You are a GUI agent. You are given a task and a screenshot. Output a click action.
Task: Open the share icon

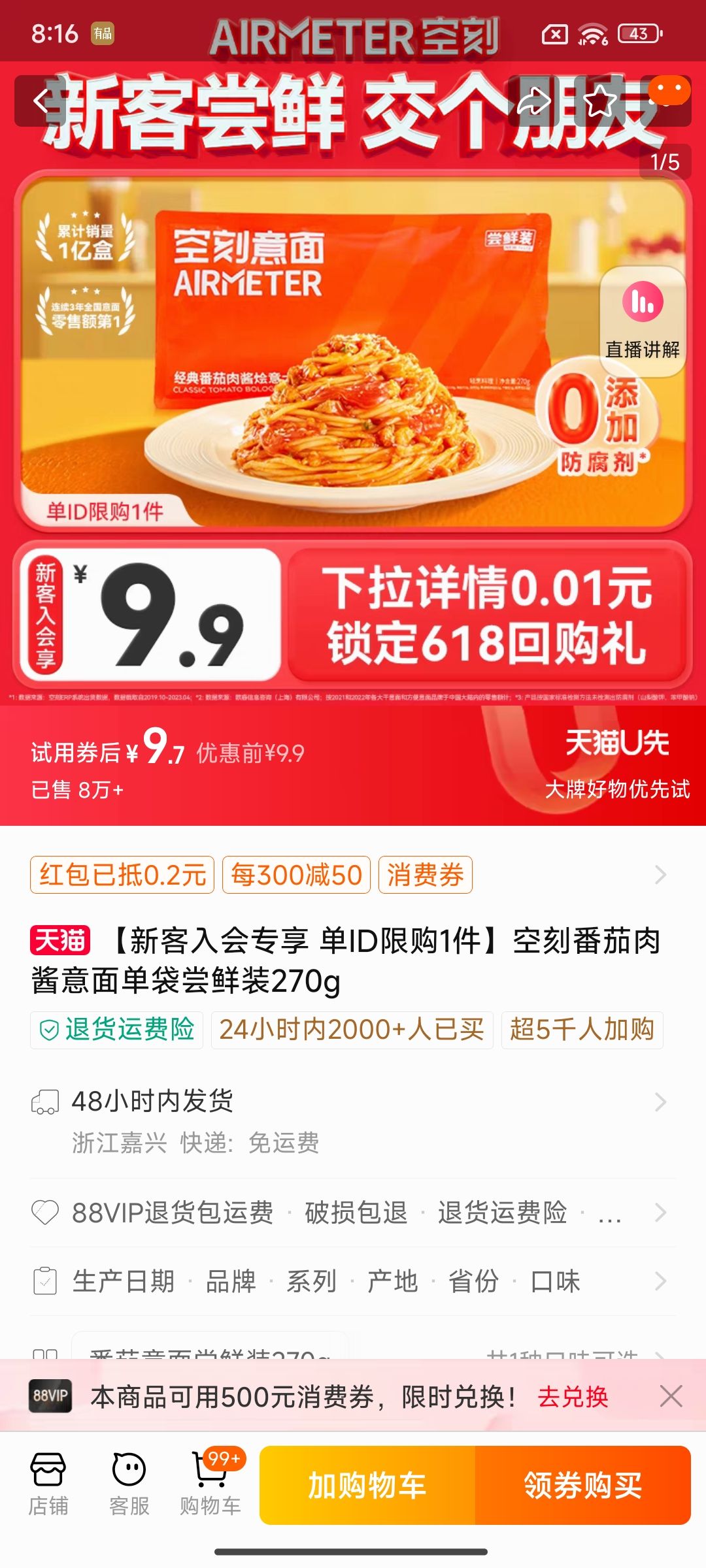pos(536,101)
